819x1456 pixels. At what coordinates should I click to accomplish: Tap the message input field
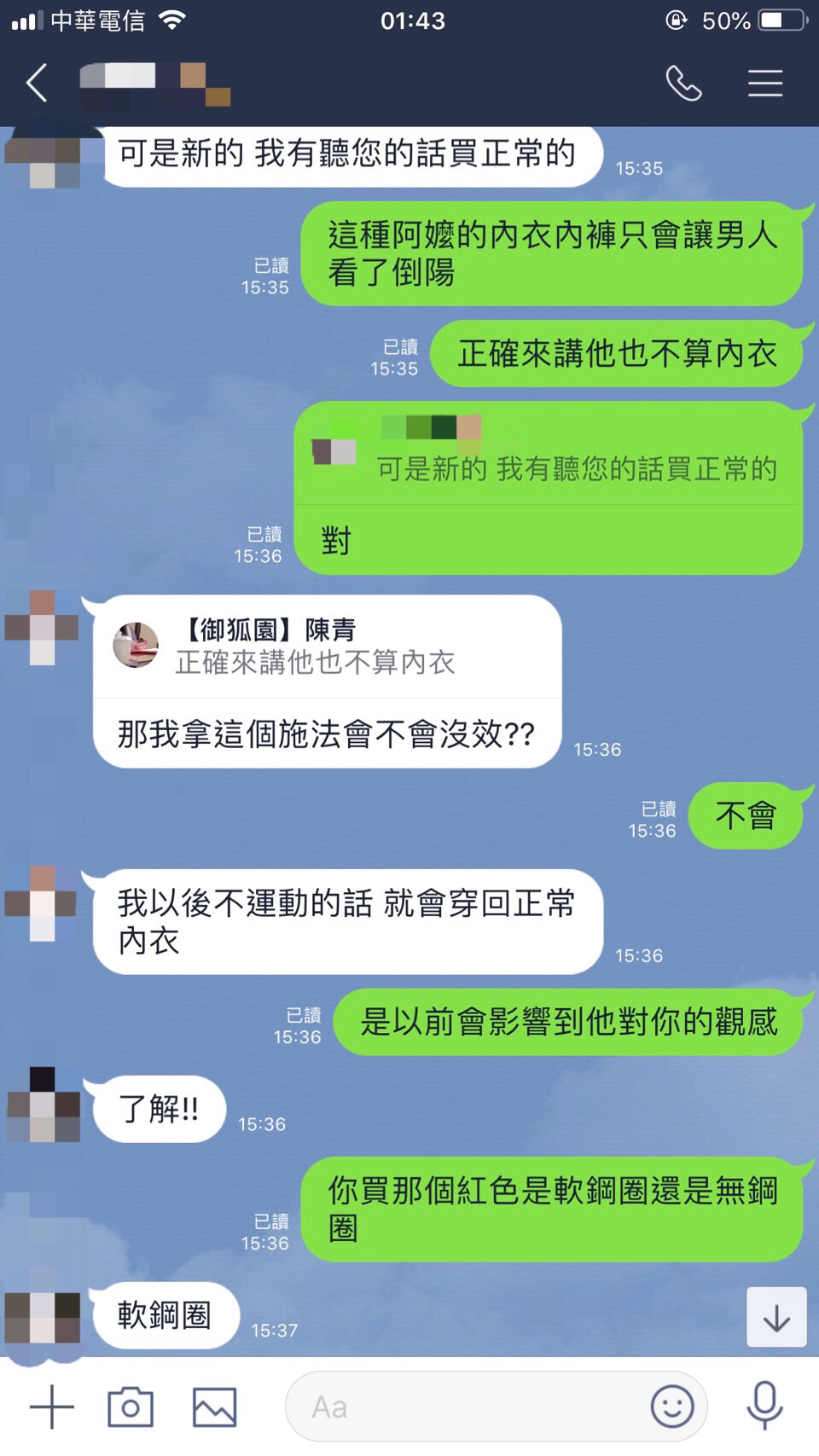(469, 1407)
